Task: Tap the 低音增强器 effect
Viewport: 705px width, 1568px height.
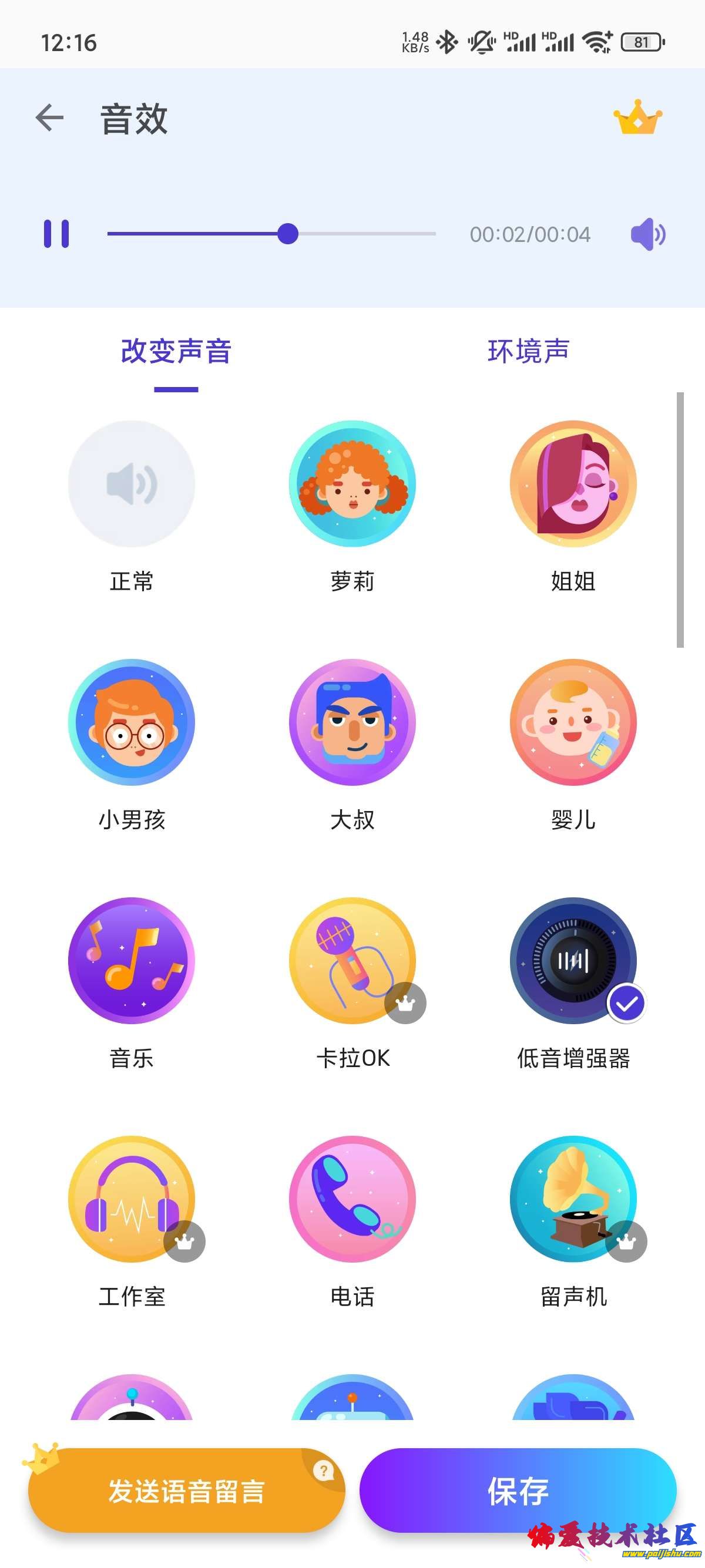Action: (x=573, y=961)
